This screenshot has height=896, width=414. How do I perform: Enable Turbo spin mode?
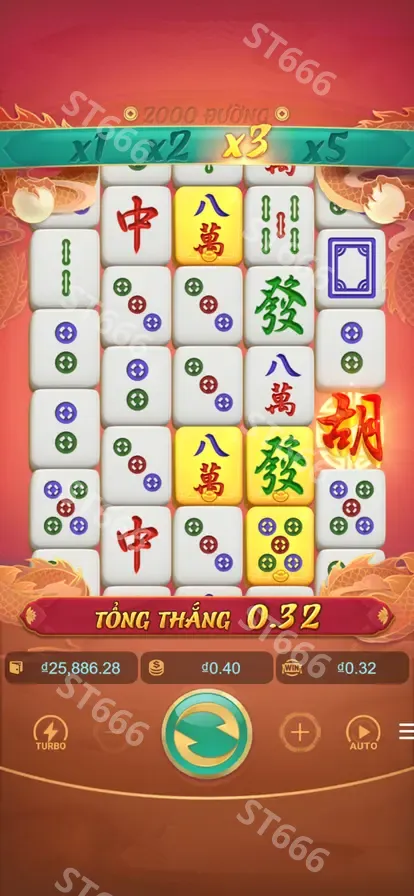[51, 733]
